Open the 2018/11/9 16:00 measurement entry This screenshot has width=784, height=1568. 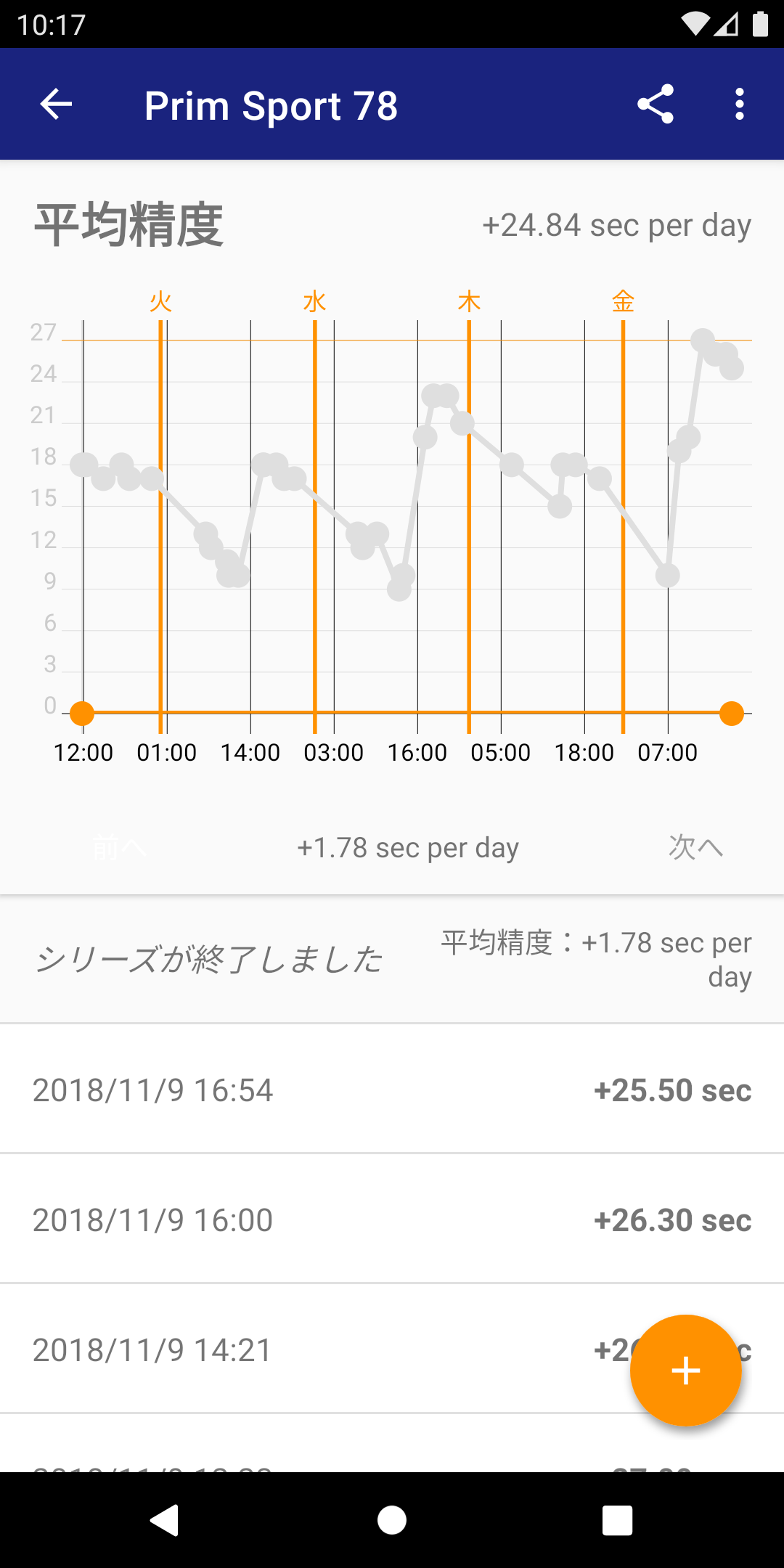[392, 1219]
